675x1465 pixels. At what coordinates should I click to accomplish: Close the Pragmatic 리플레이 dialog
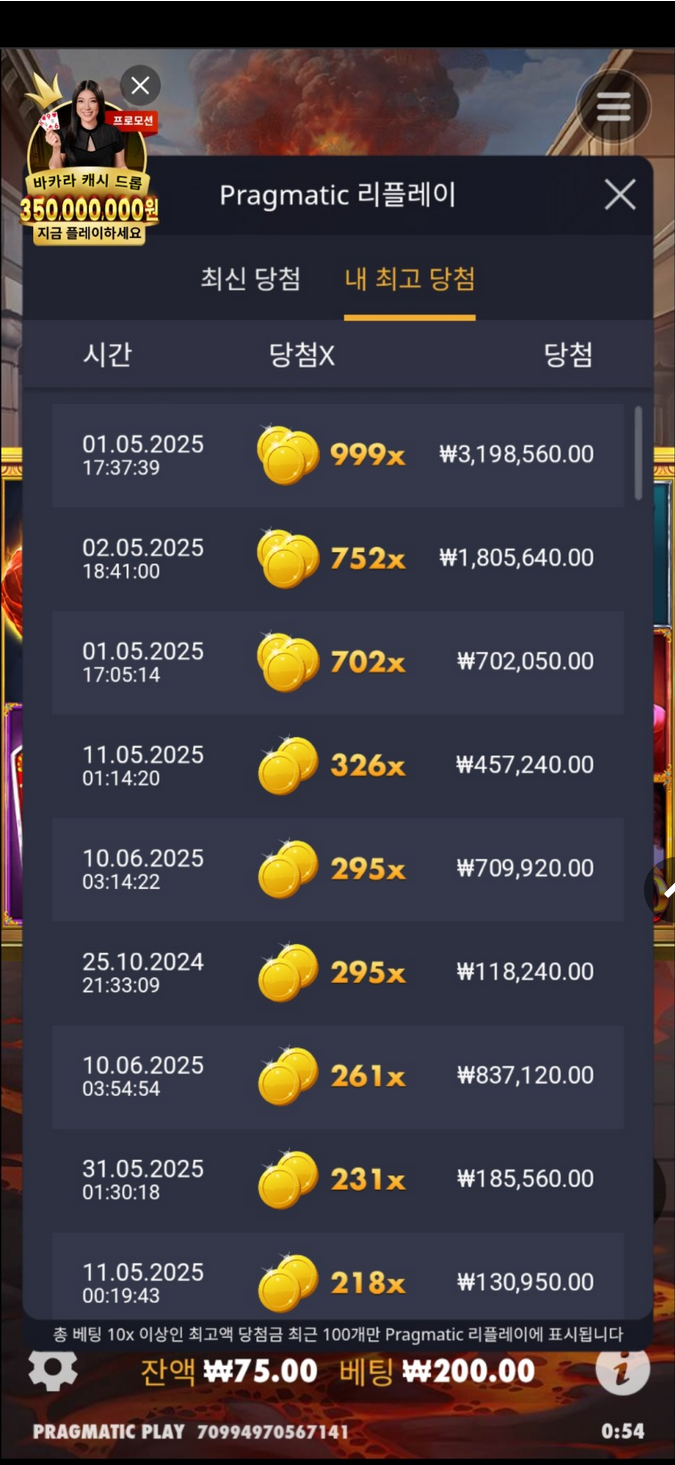[620, 195]
